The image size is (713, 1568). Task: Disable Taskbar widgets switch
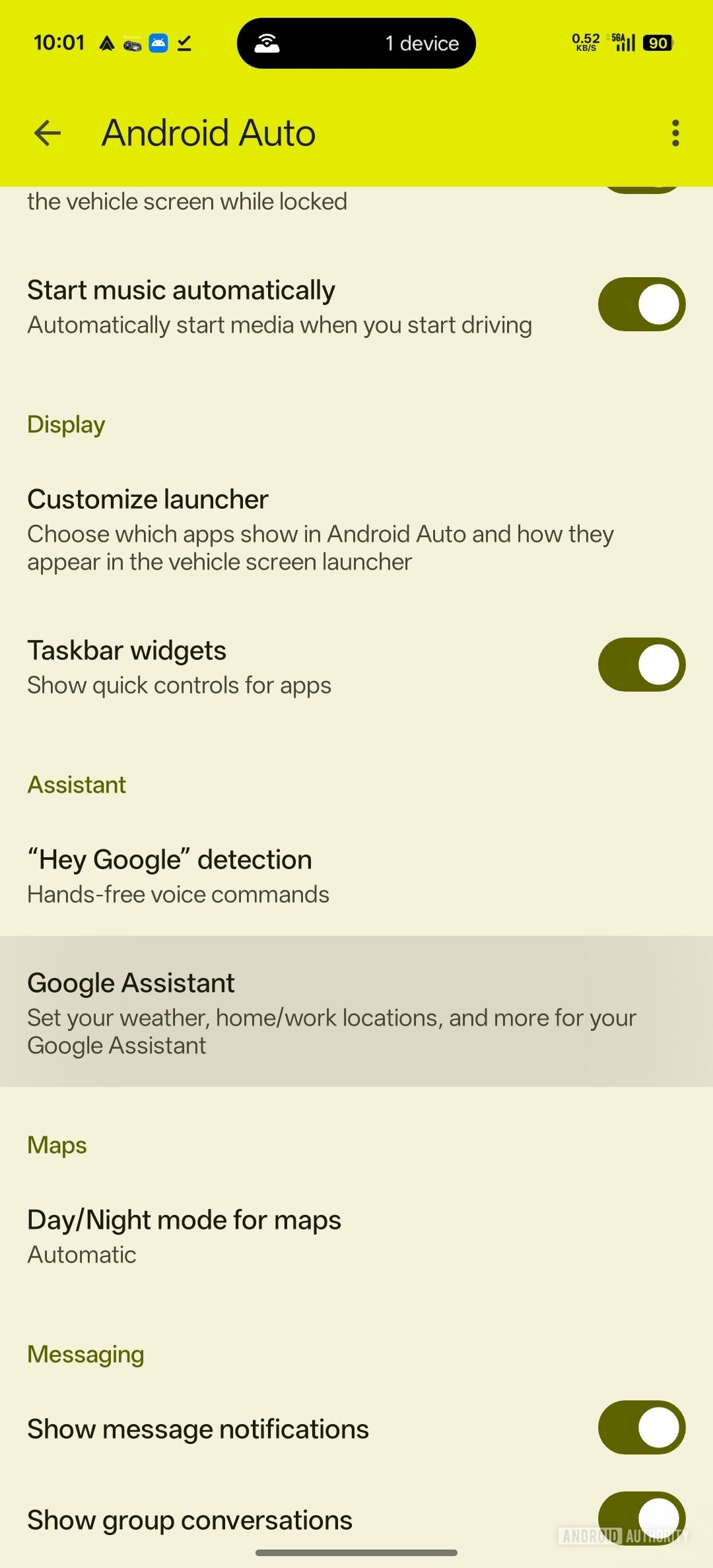[641, 665]
